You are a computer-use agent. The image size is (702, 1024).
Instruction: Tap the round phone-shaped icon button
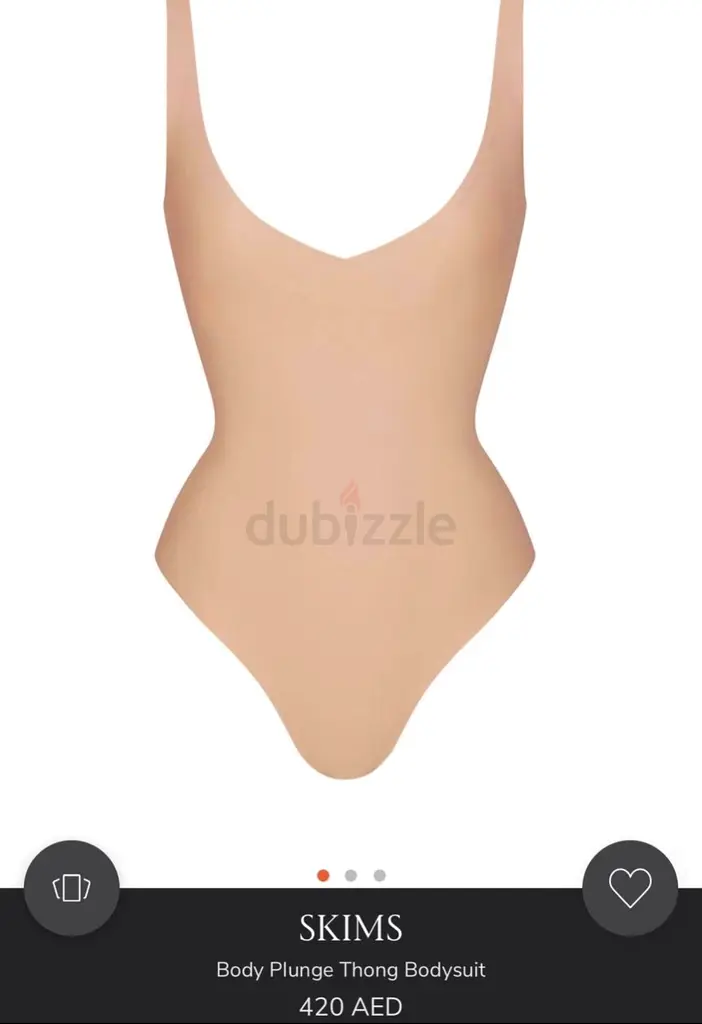[x=71, y=888]
